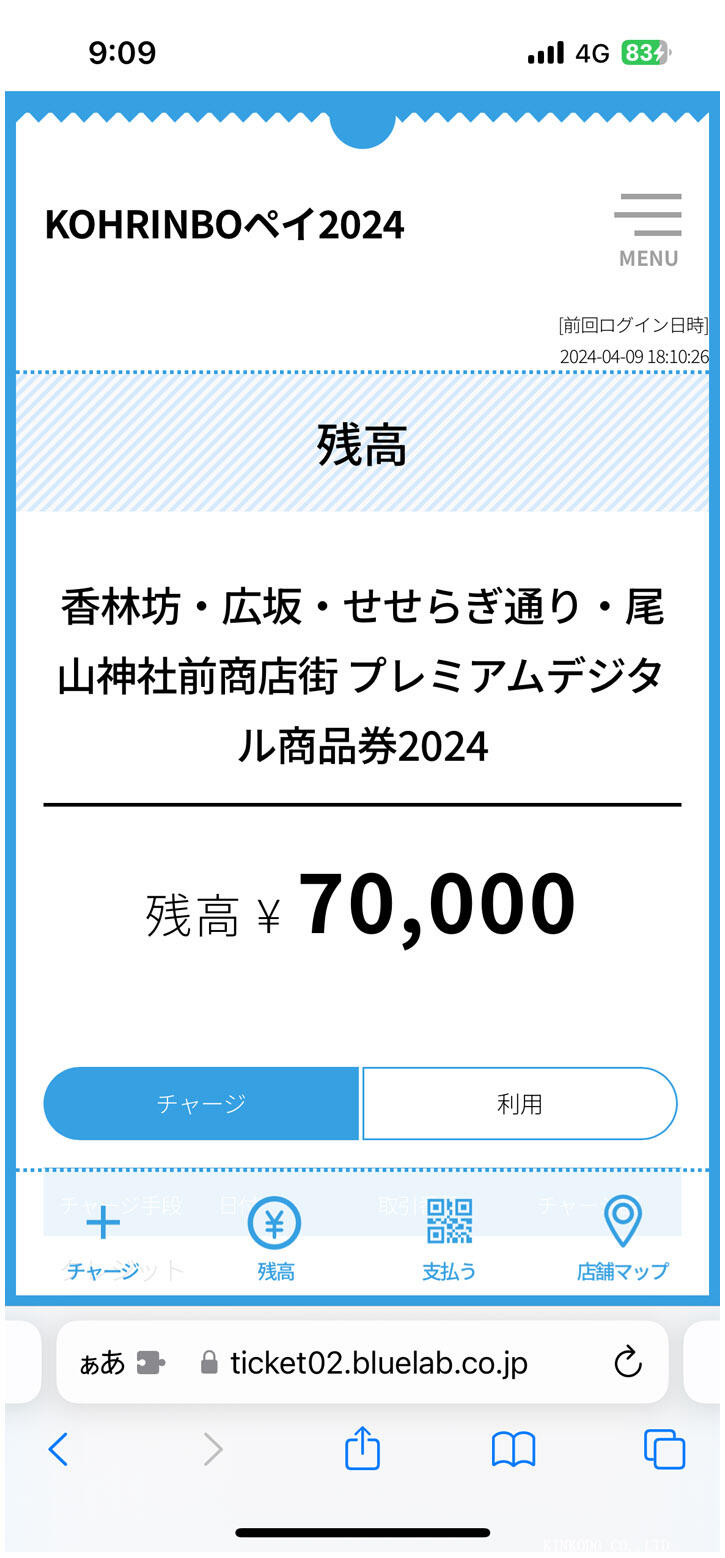Reload the page in Safari
Image resolution: width=725 pixels, height=1558 pixels.
[x=627, y=1362]
